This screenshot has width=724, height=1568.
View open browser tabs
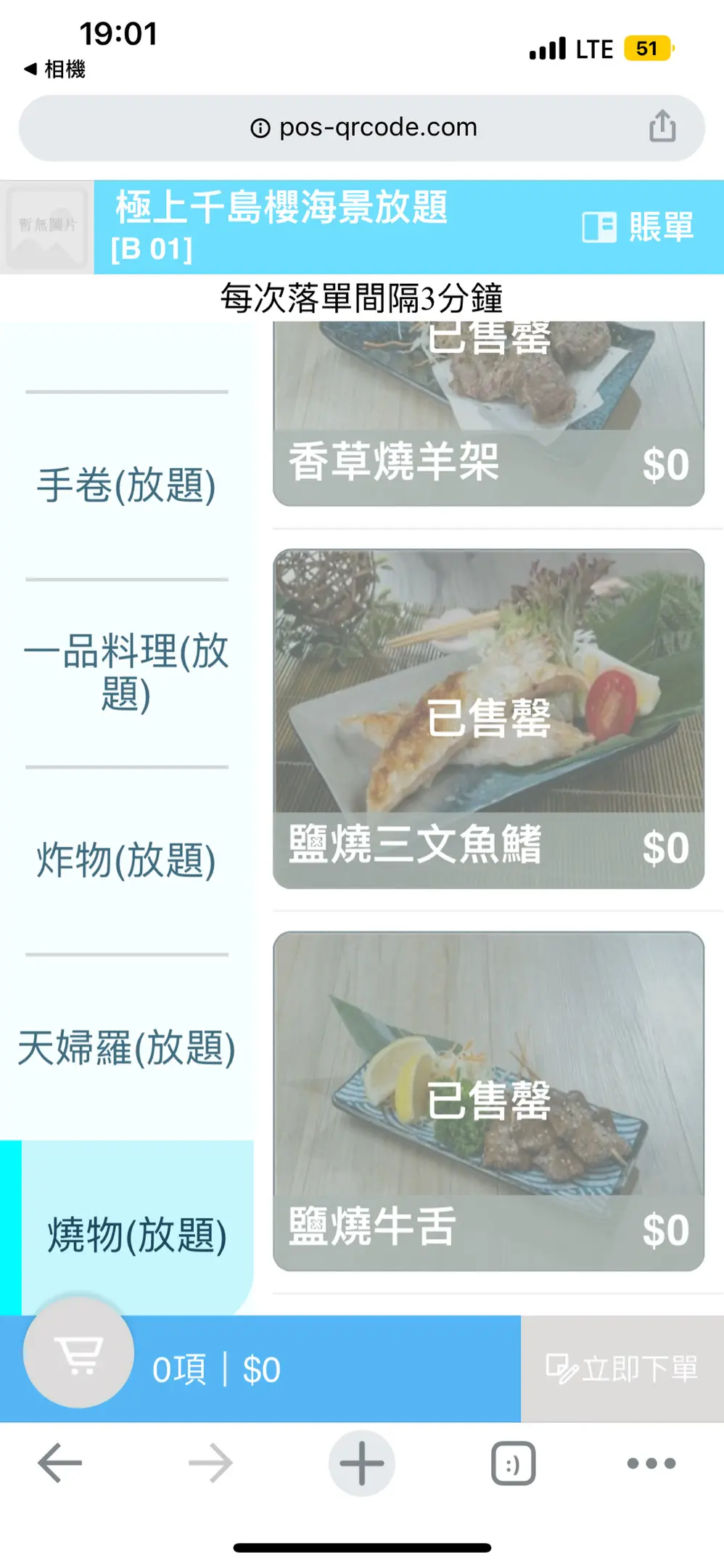[513, 1463]
